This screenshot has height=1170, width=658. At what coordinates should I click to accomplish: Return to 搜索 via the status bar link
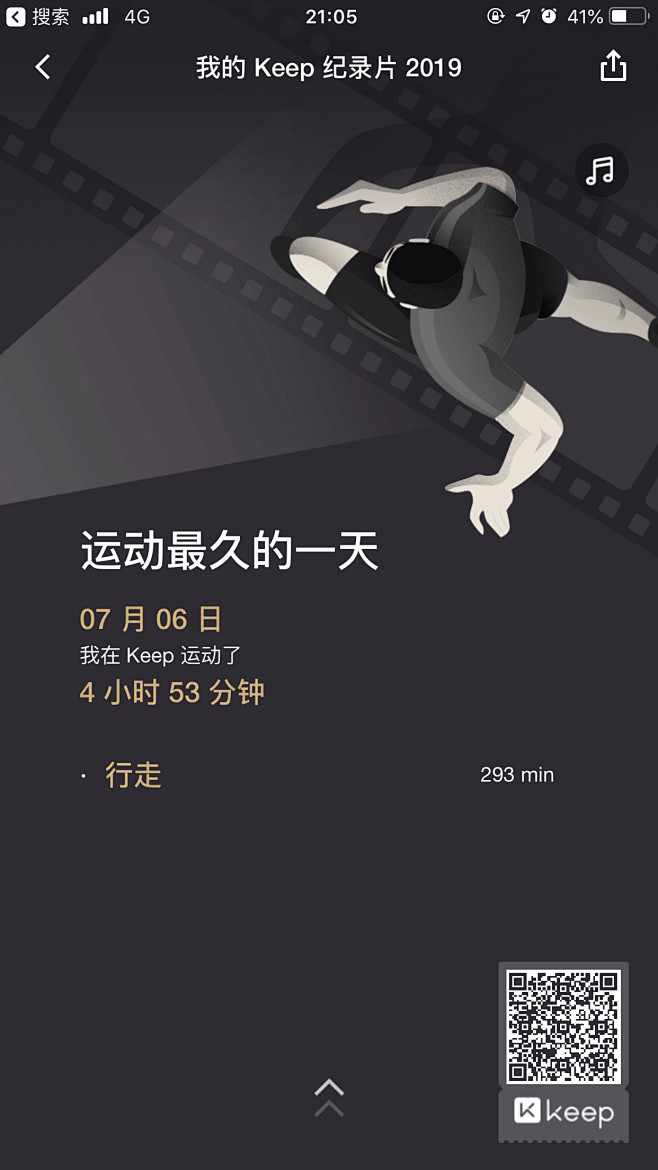click(x=38, y=16)
